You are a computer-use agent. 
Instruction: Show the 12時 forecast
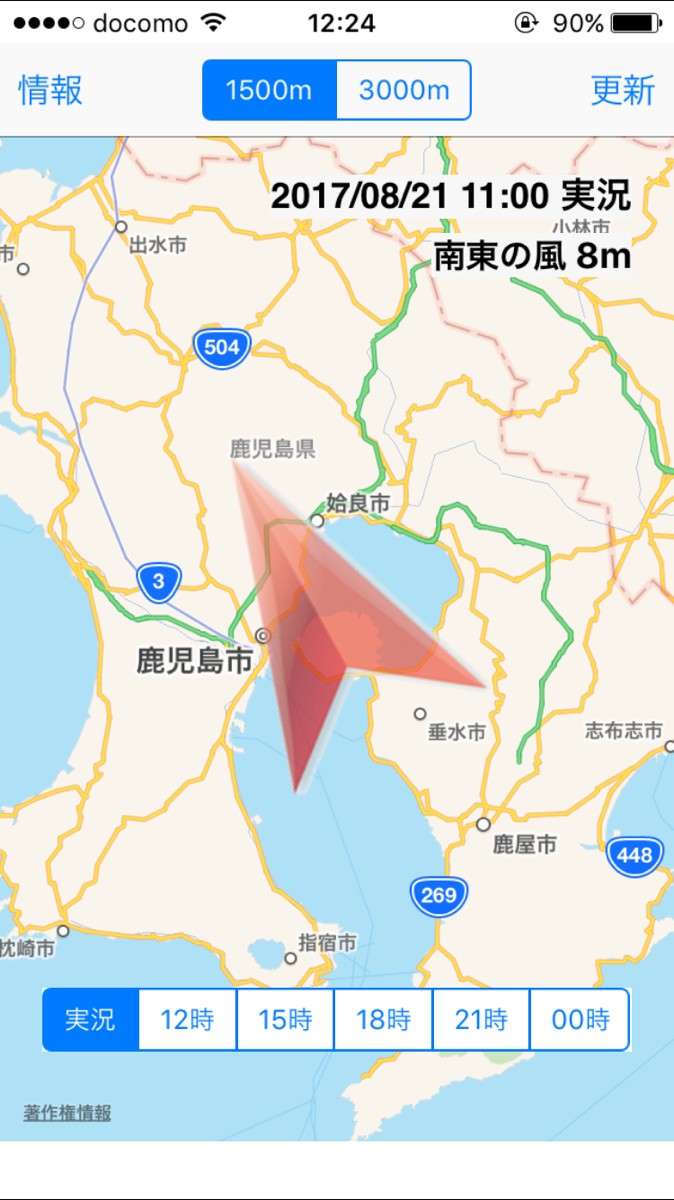(x=187, y=1020)
